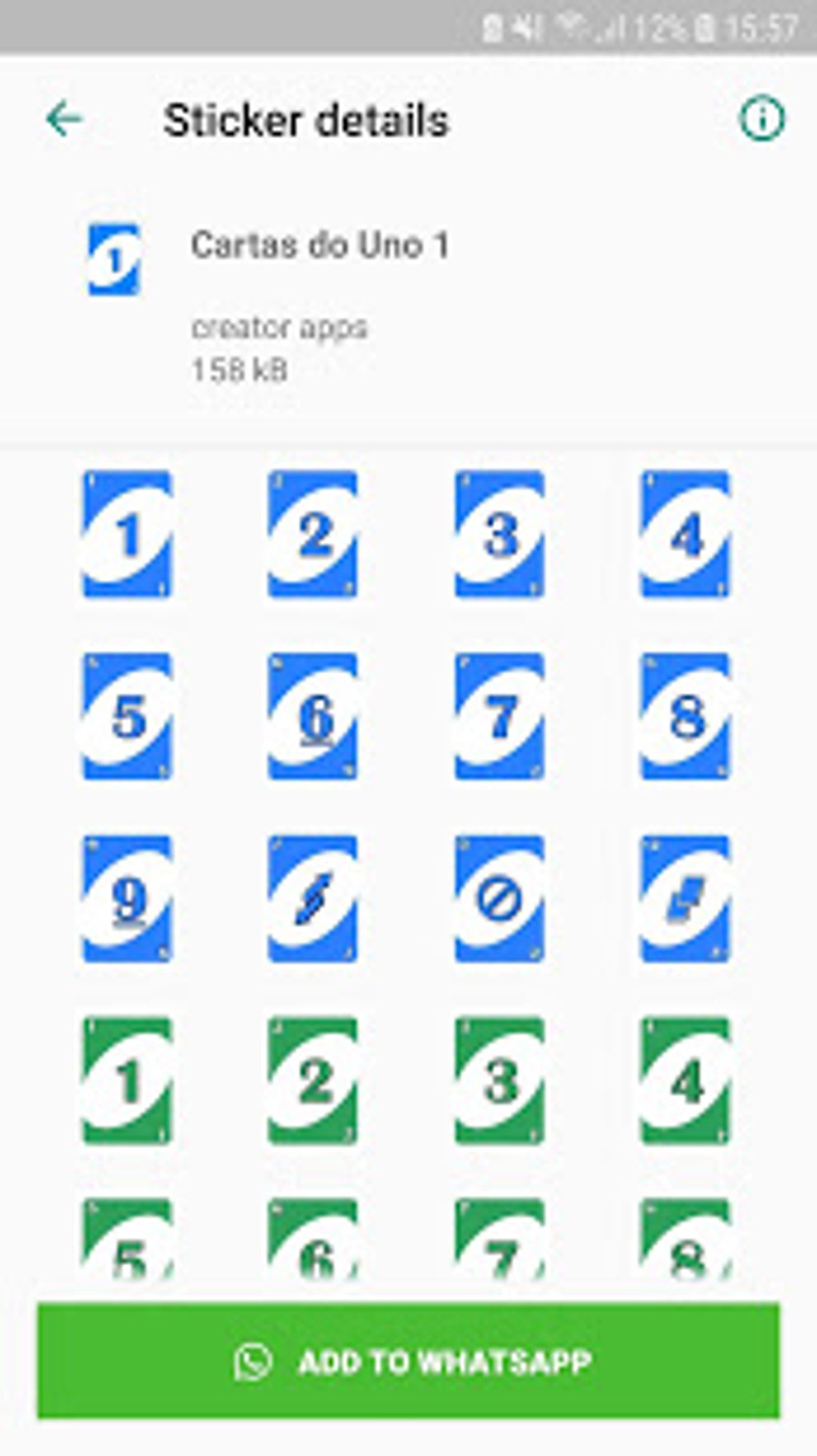The width and height of the screenshot is (817, 1456).
Task: View the blue 4 card sticker
Action: click(x=686, y=534)
